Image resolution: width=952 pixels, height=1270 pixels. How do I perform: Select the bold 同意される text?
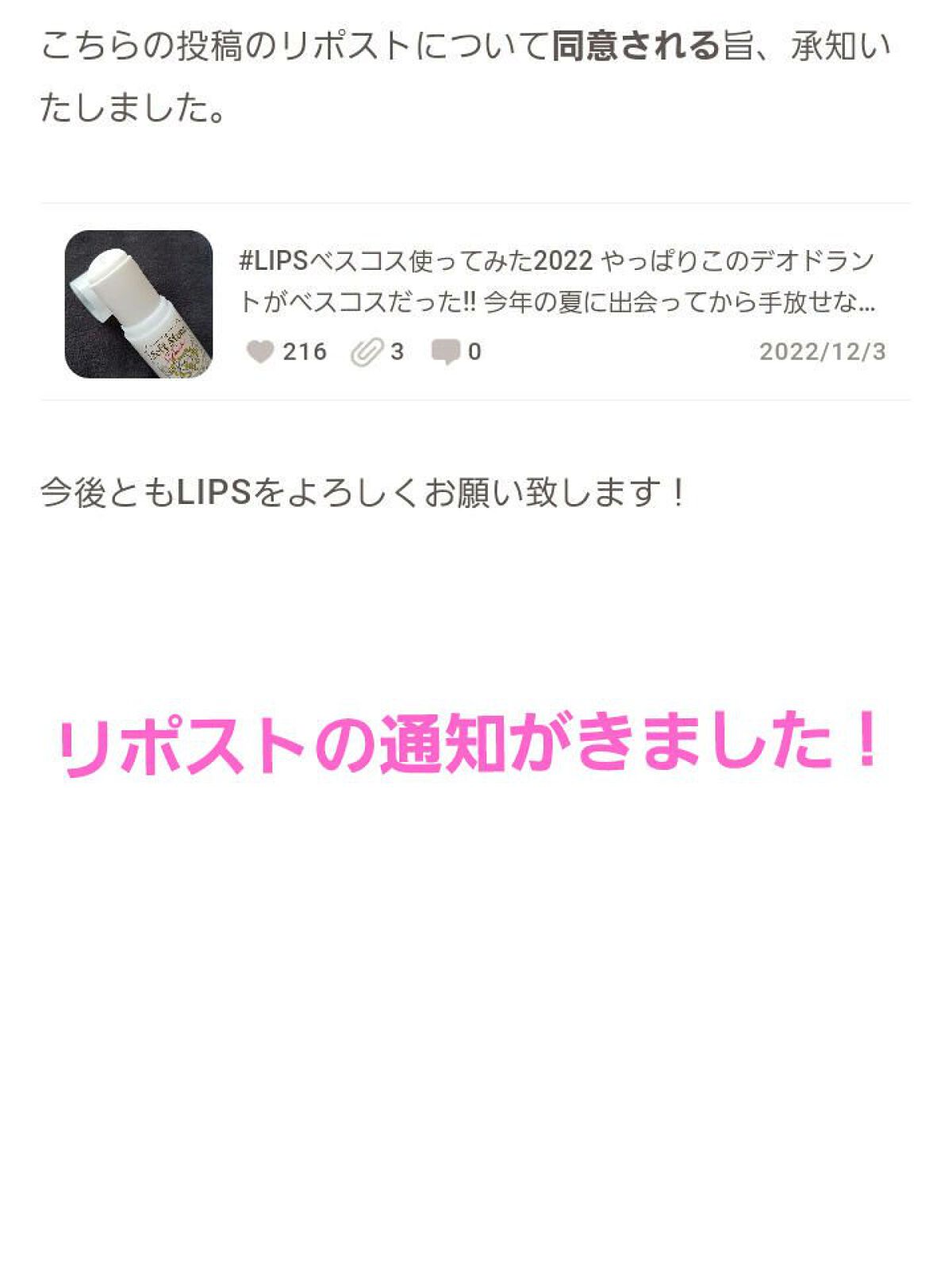[x=632, y=45]
